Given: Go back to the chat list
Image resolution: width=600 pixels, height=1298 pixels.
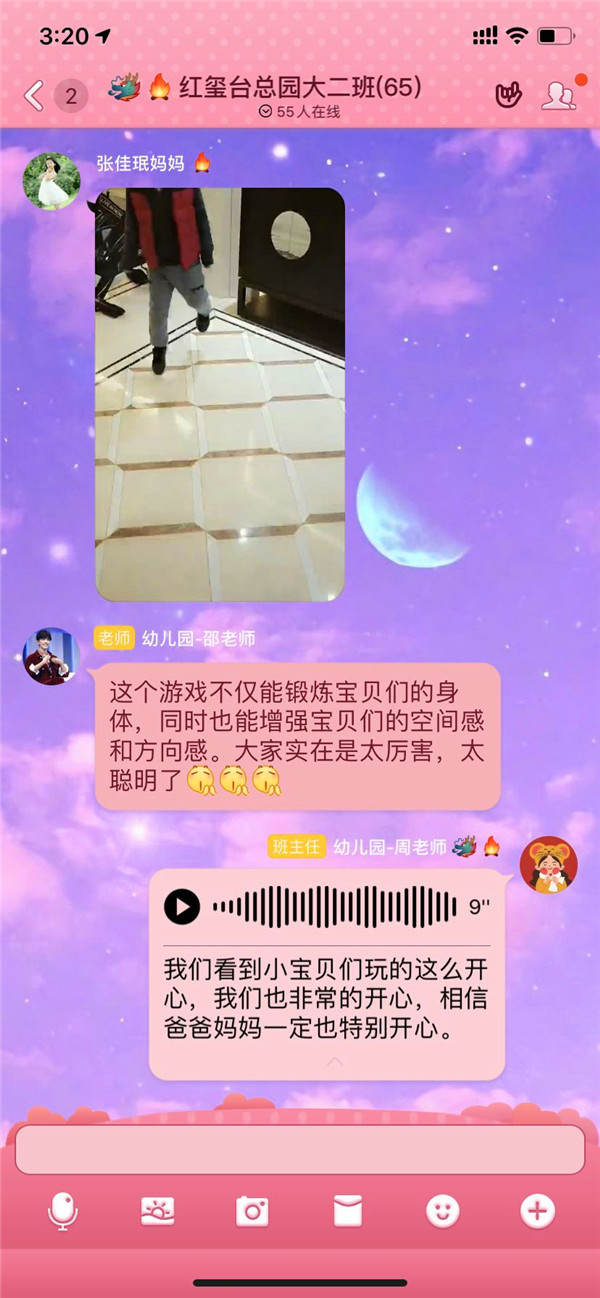Looking at the screenshot, I should click(34, 96).
